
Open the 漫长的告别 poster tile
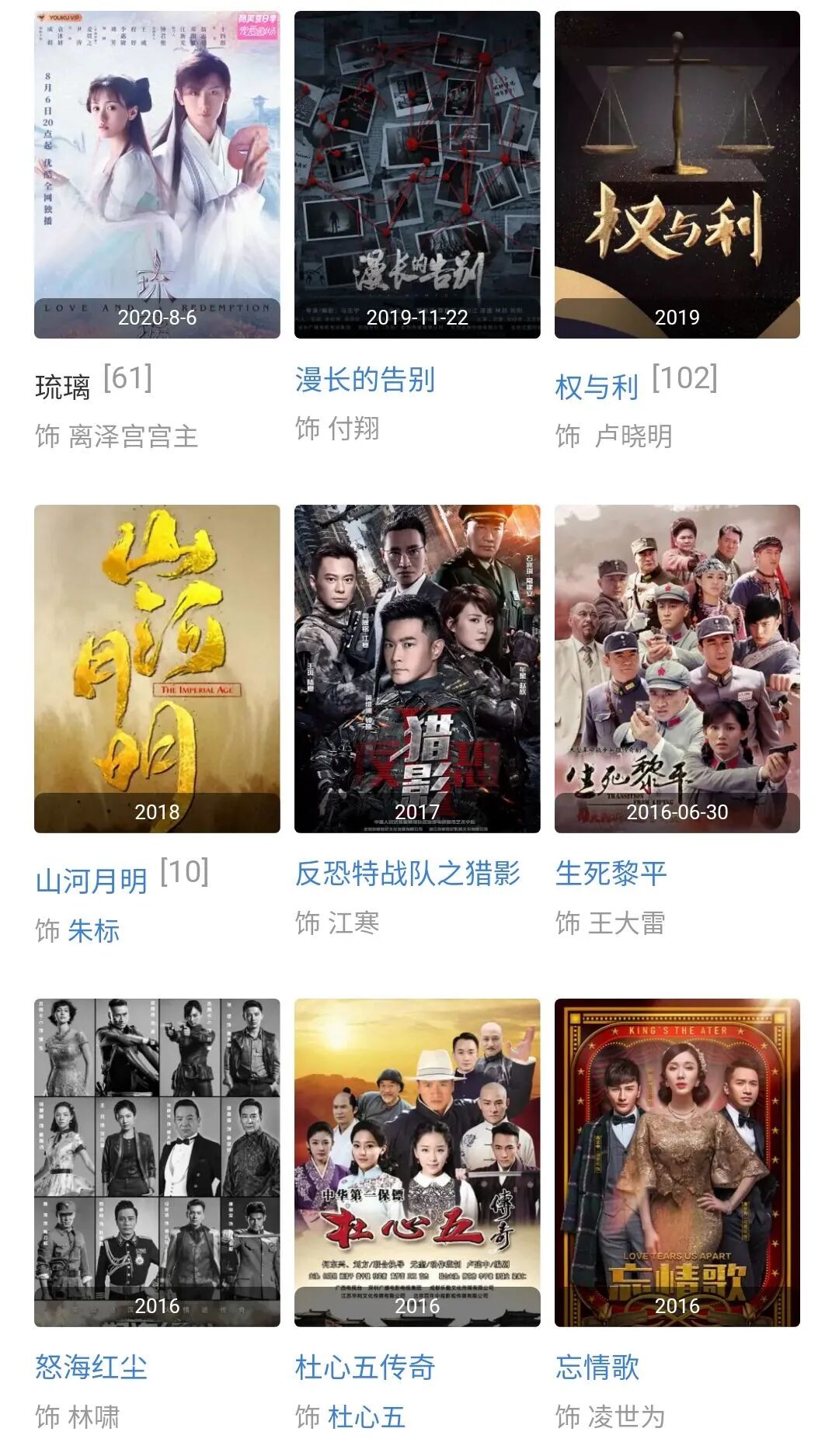point(417,174)
